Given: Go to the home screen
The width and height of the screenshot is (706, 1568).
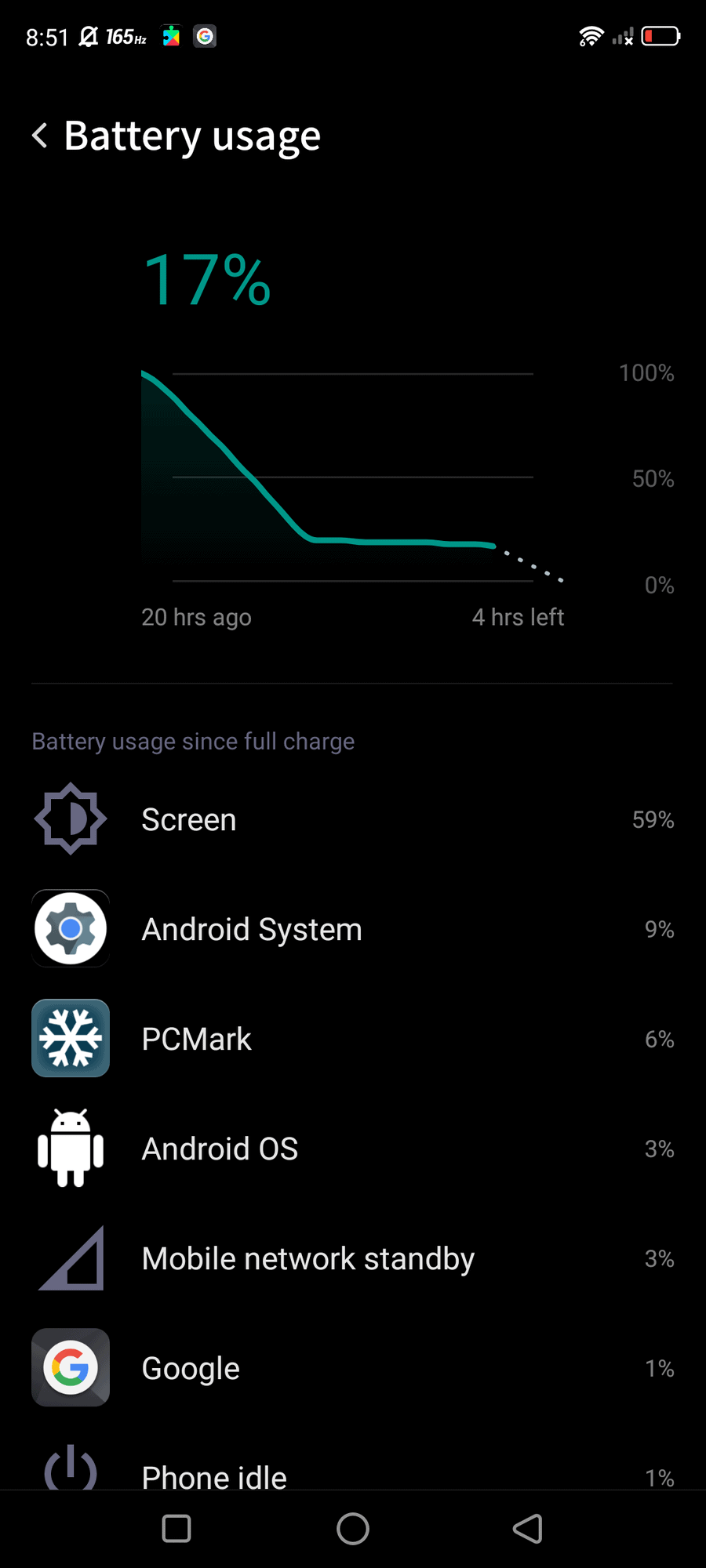Looking at the screenshot, I should (353, 1529).
